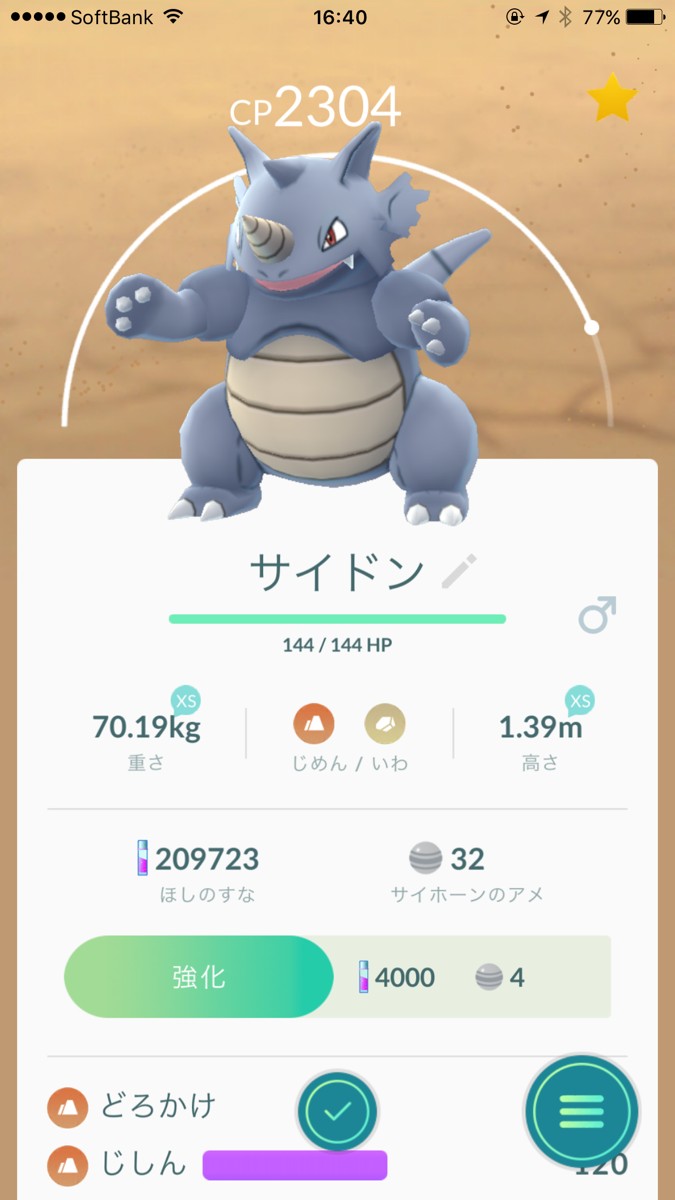Open the menu with three lines

pyautogui.click(x=581, y=1110)
